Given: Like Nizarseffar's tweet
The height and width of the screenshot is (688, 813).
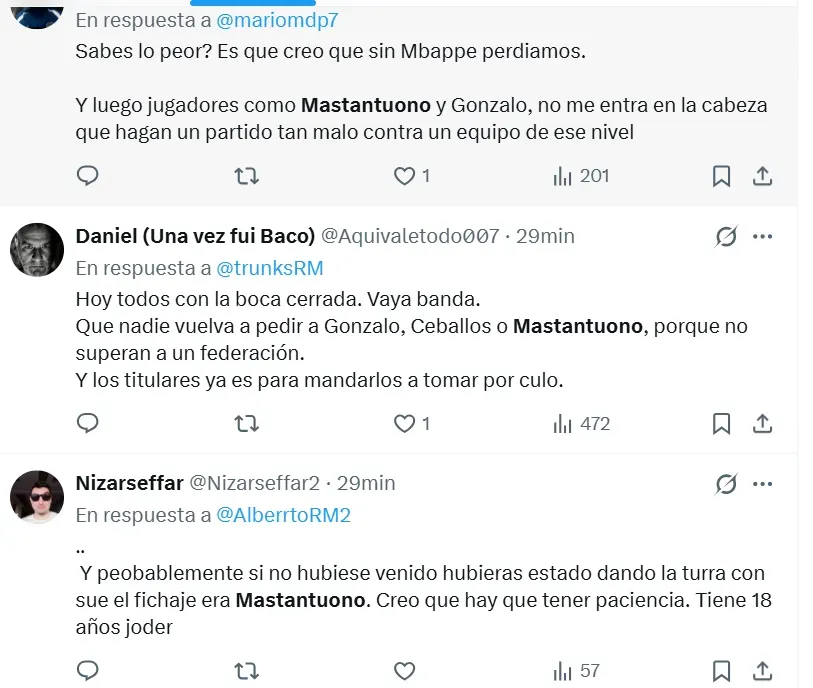Looking at the screenshot, I should (x=404, y=670).
